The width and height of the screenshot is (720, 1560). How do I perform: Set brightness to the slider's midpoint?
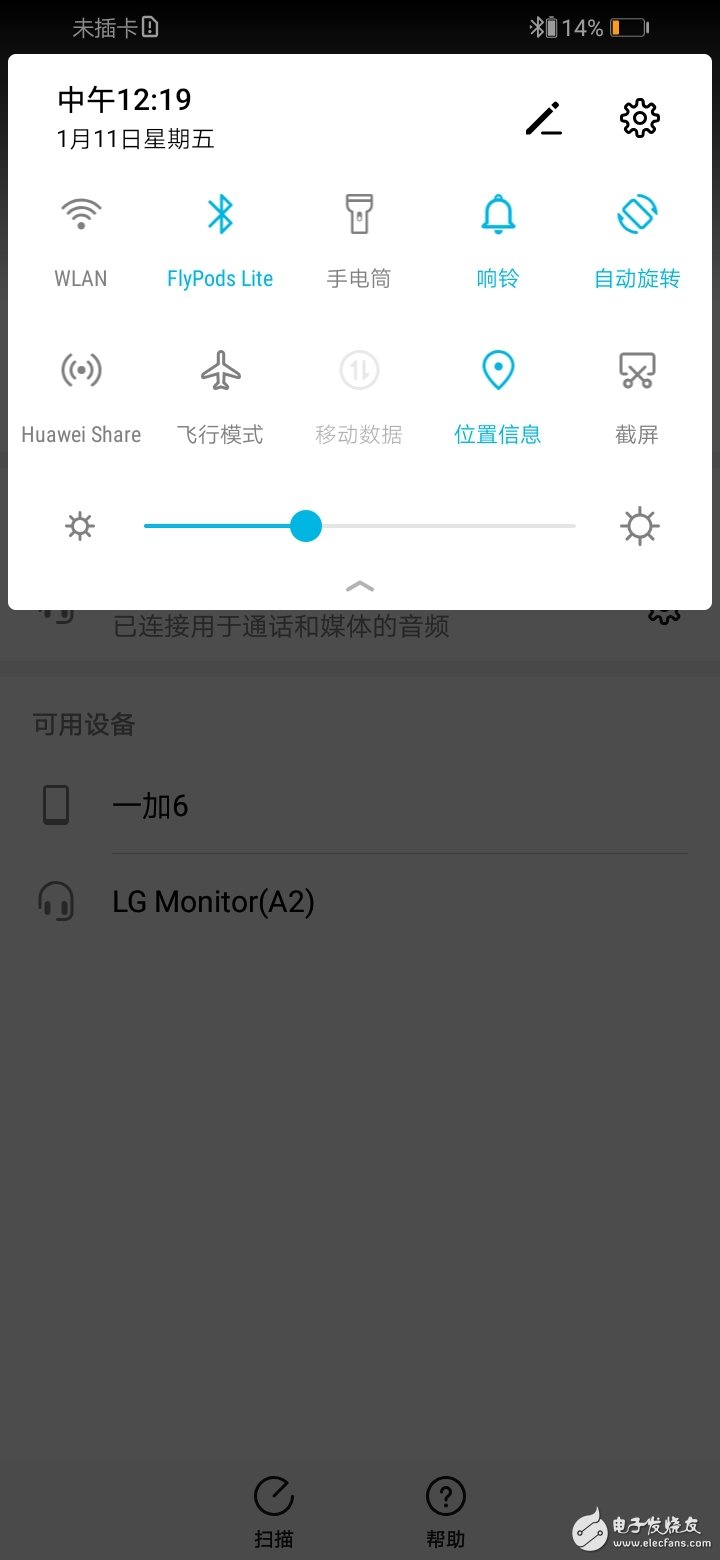(x=360, y=526)
